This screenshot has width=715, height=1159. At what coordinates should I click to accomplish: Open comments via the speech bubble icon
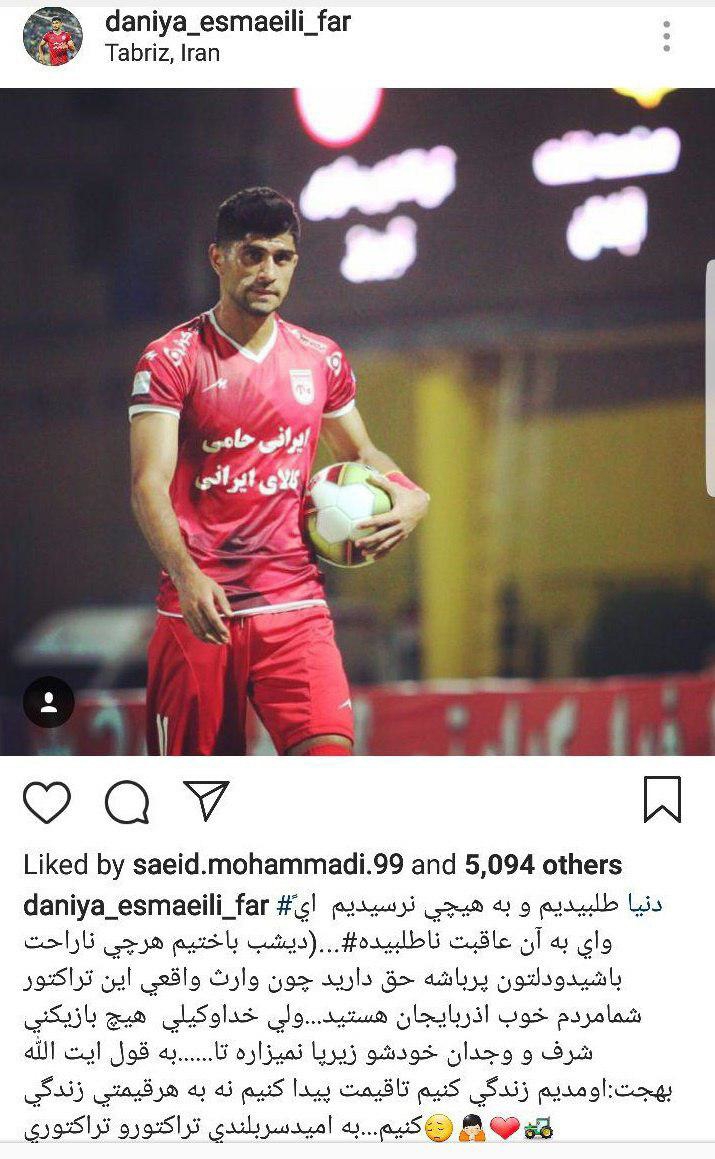[x=127, y=801]
